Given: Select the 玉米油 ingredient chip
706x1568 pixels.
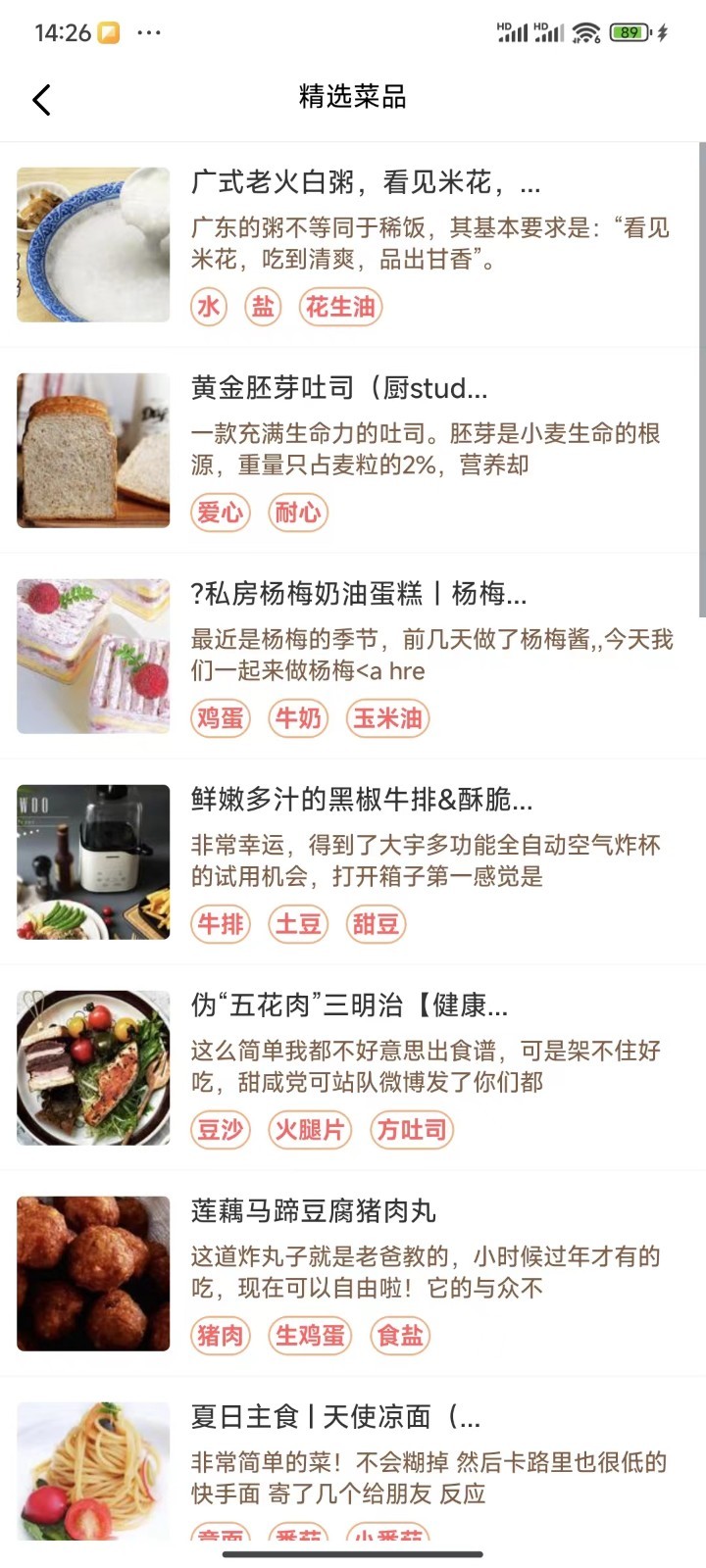Looking at the screenshot, I should [387, 718].
